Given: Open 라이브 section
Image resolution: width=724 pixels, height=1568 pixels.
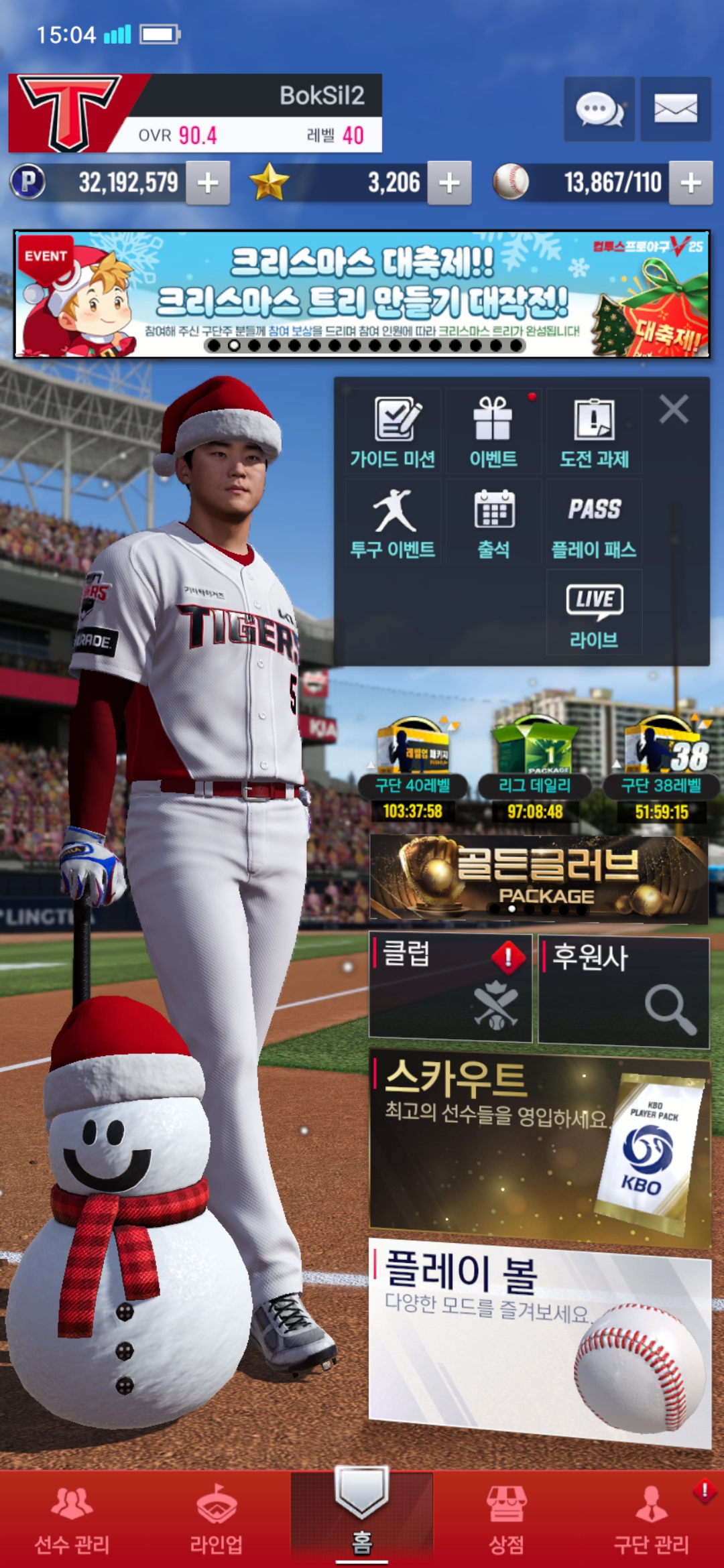Looking at the screenshot, I should pos(594,613).
